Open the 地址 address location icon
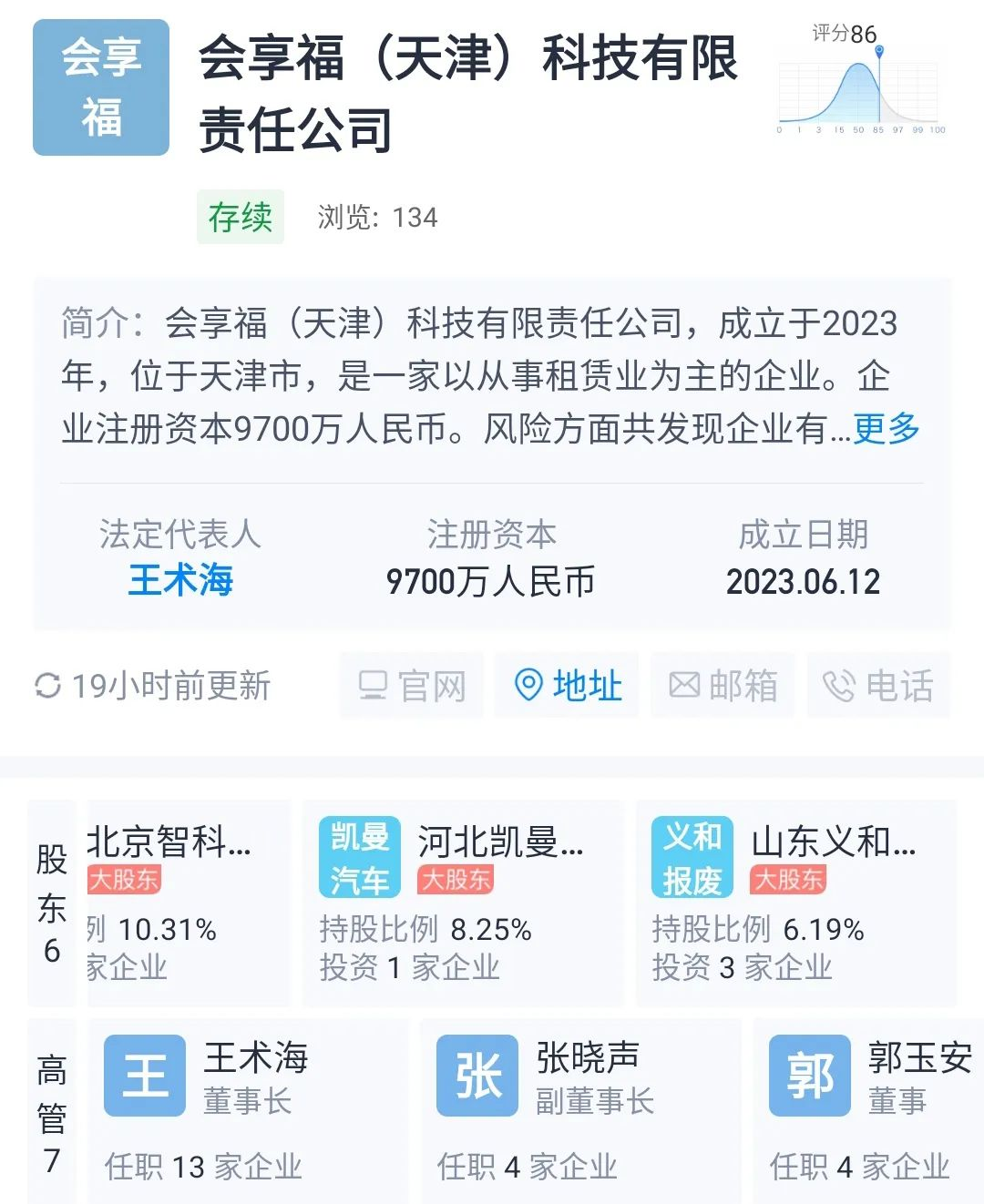 (x=529, y=686)
